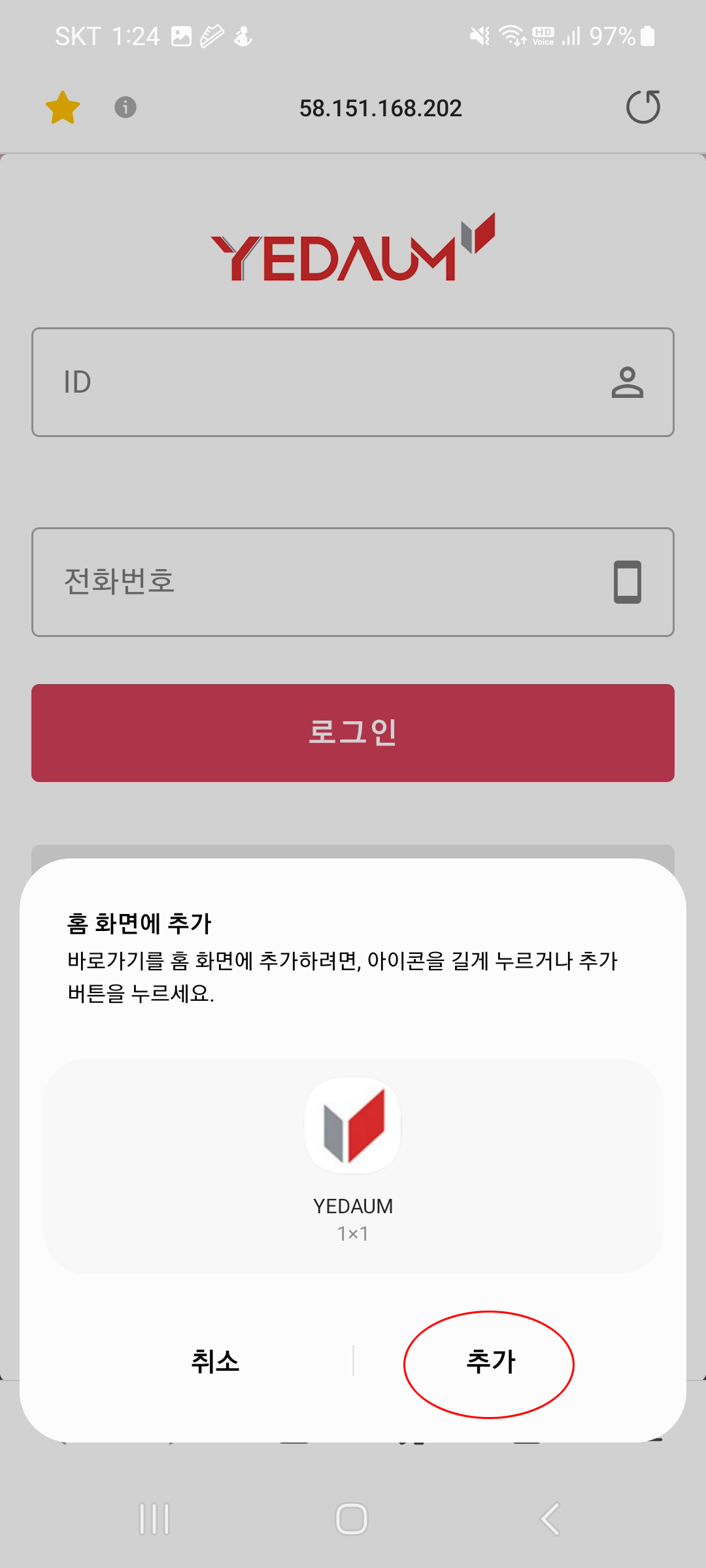Viewport: 706px width, 1568px height.
Task: Tap the YEDAUM shortcut icon preview
Action: click(353, 1125)
